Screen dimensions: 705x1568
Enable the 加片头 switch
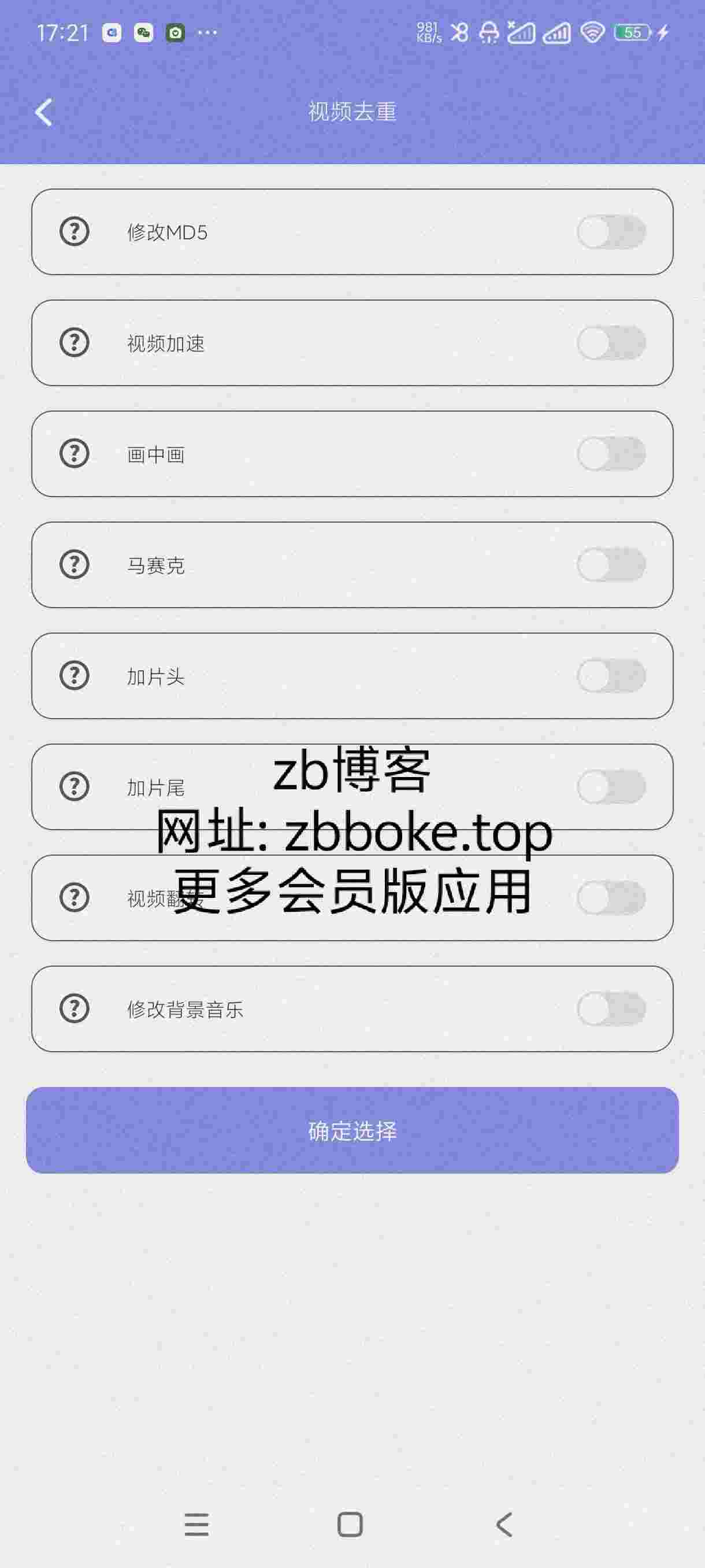pos(611,676)
